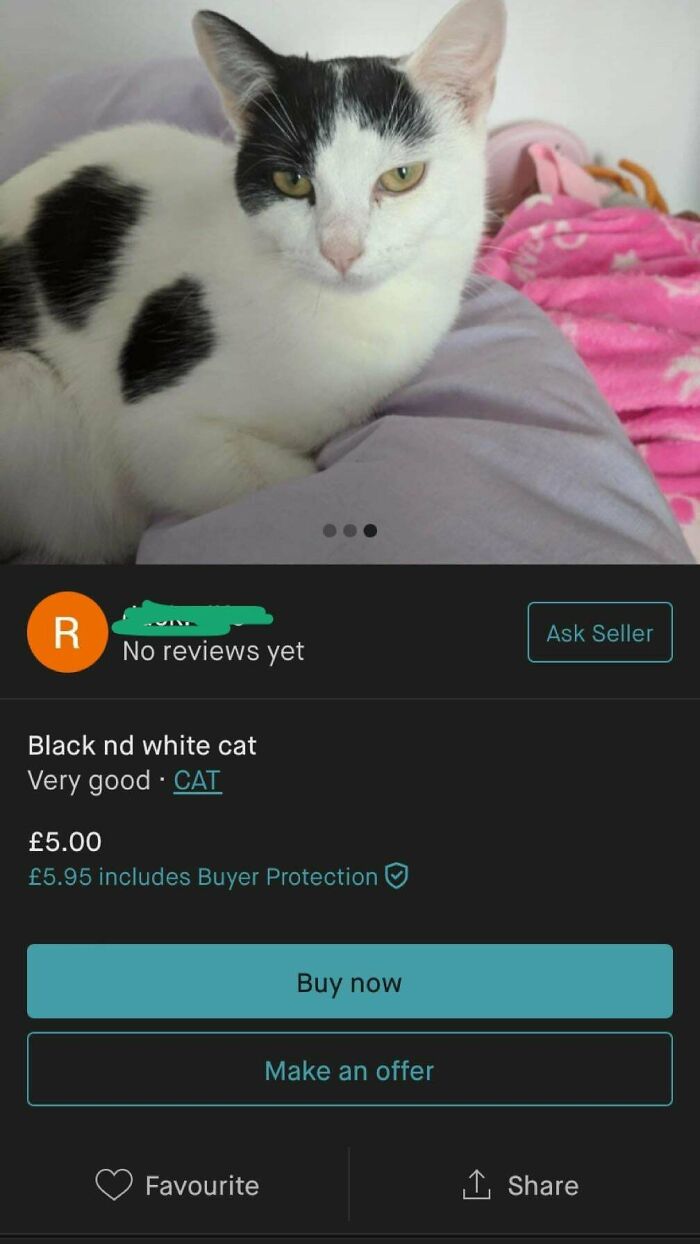The image size is (700, 1244).
Task: Open the Buyer Protection info
Action: (218, 877)
